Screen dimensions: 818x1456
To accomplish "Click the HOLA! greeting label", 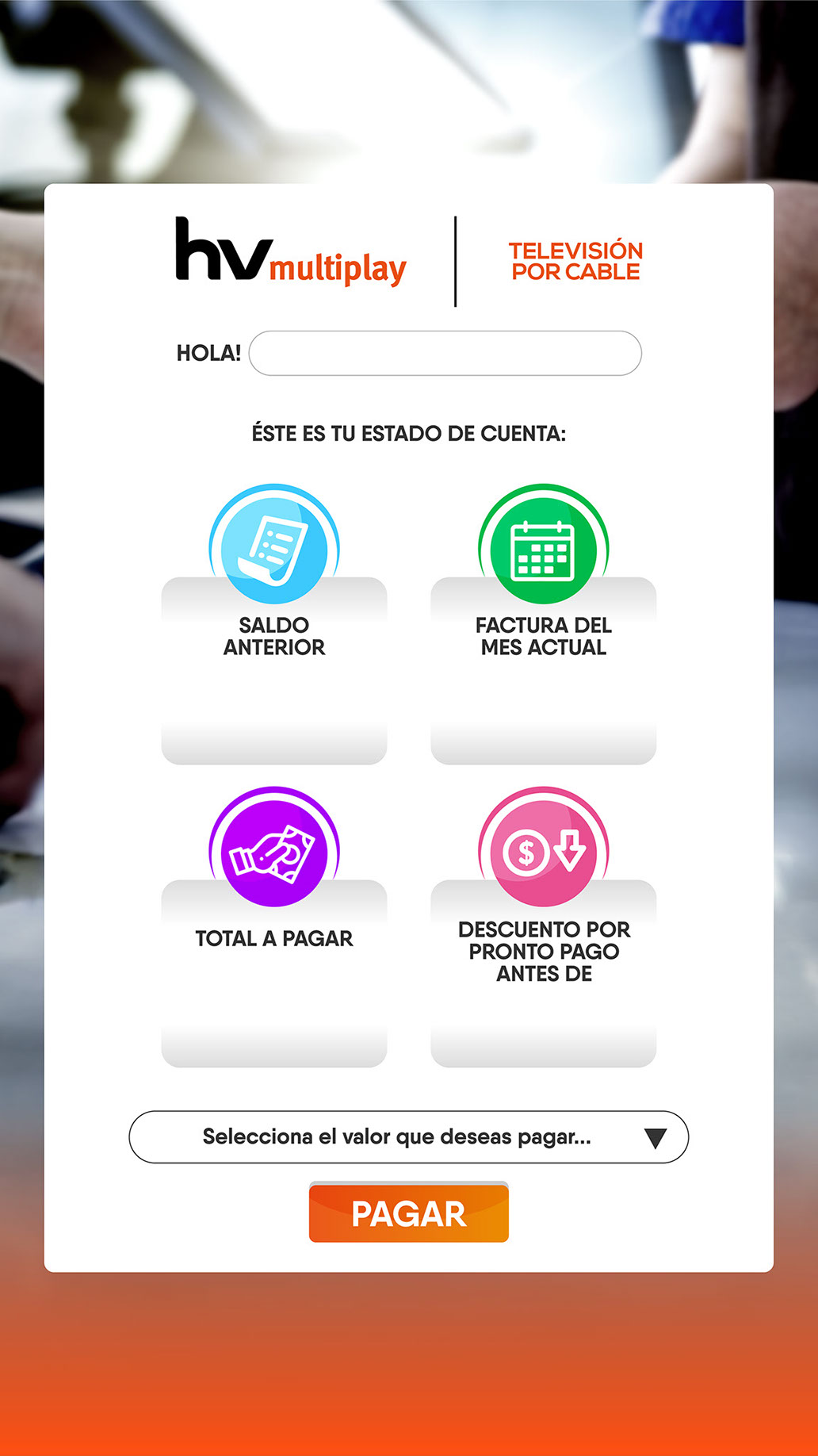I will [x=208, y=354].
